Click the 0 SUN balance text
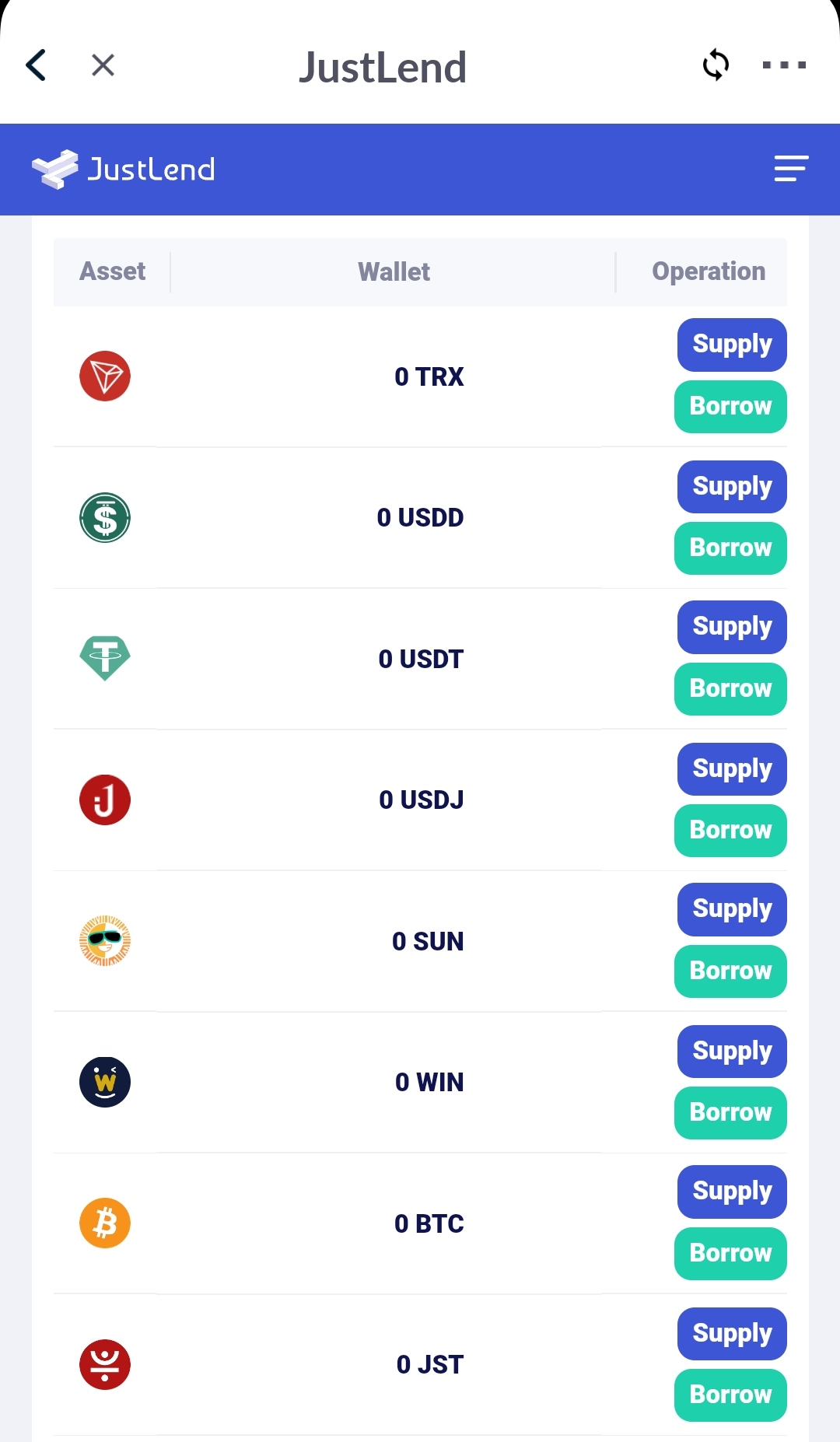The width and height of the screenshot is (840, 1442). point(429,940)
